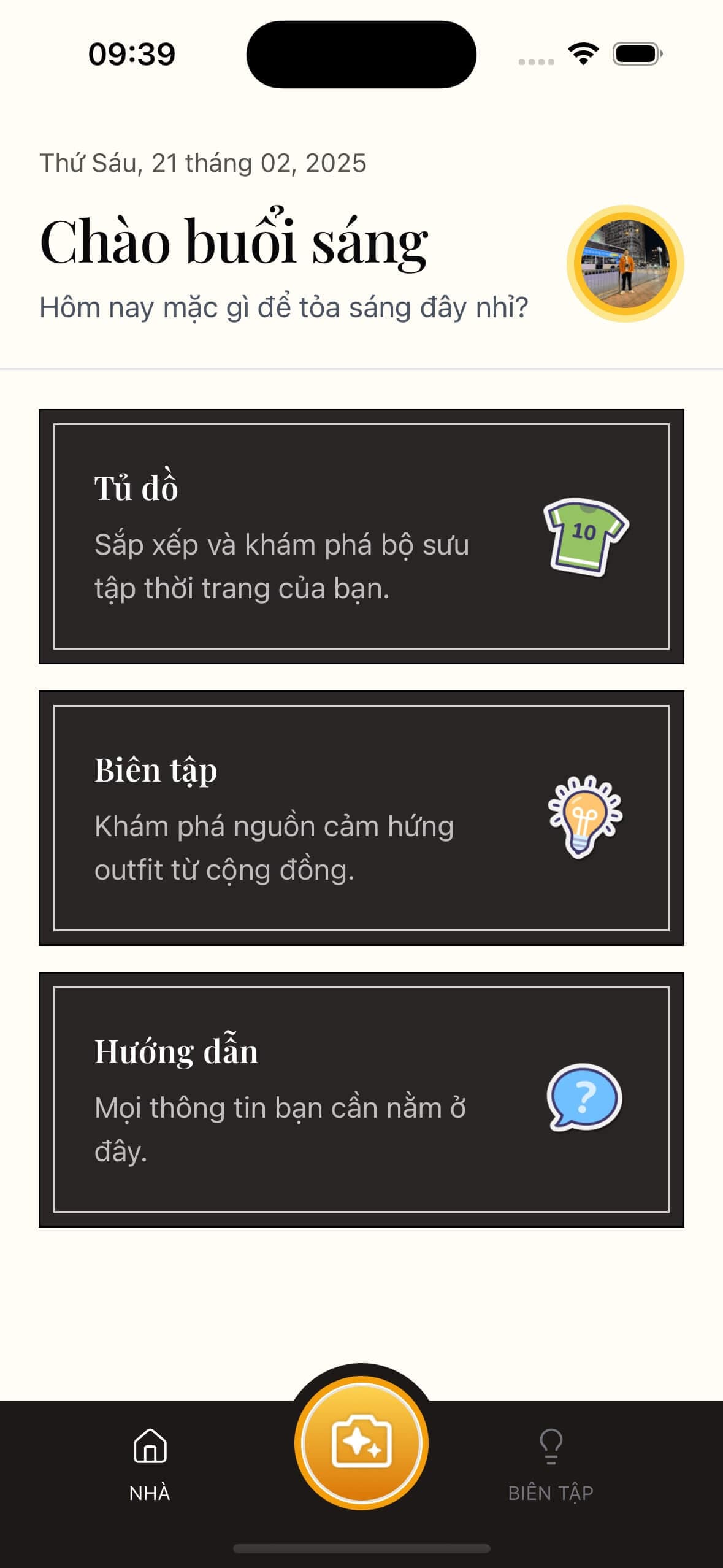Tap the orange camera button
The height and width of the screenshot is (1568, 723).
361,1442
